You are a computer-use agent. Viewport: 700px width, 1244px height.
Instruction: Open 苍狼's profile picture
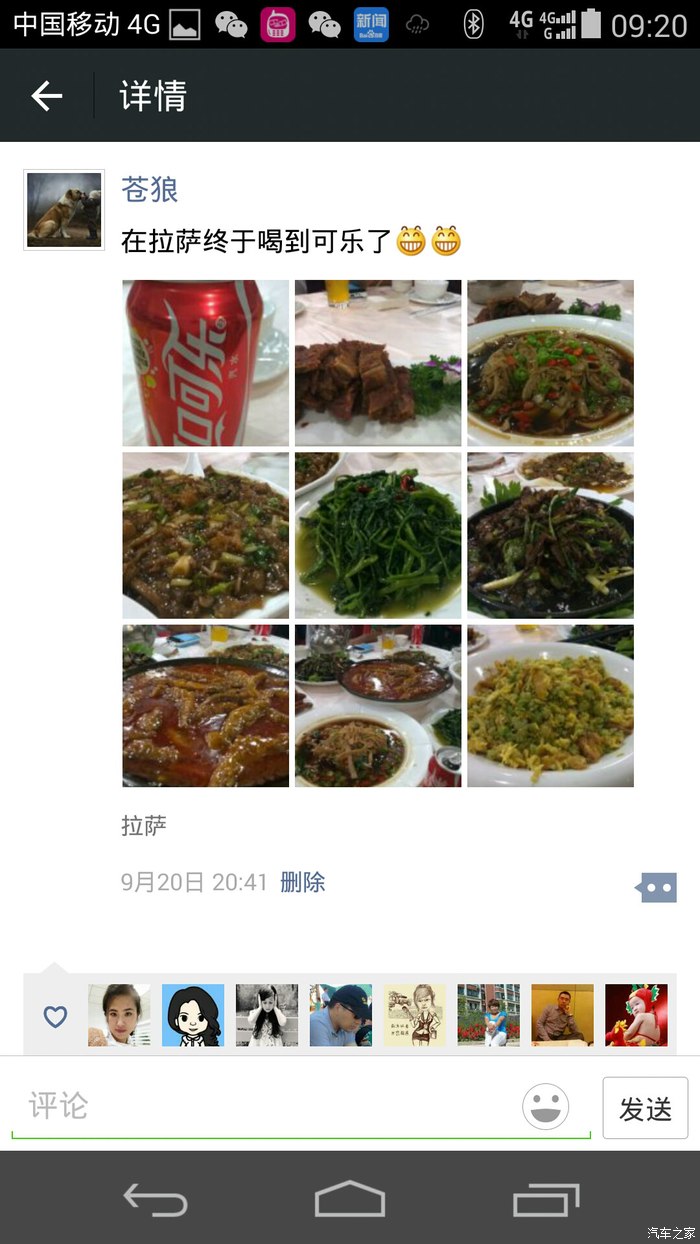pos(64,210)
